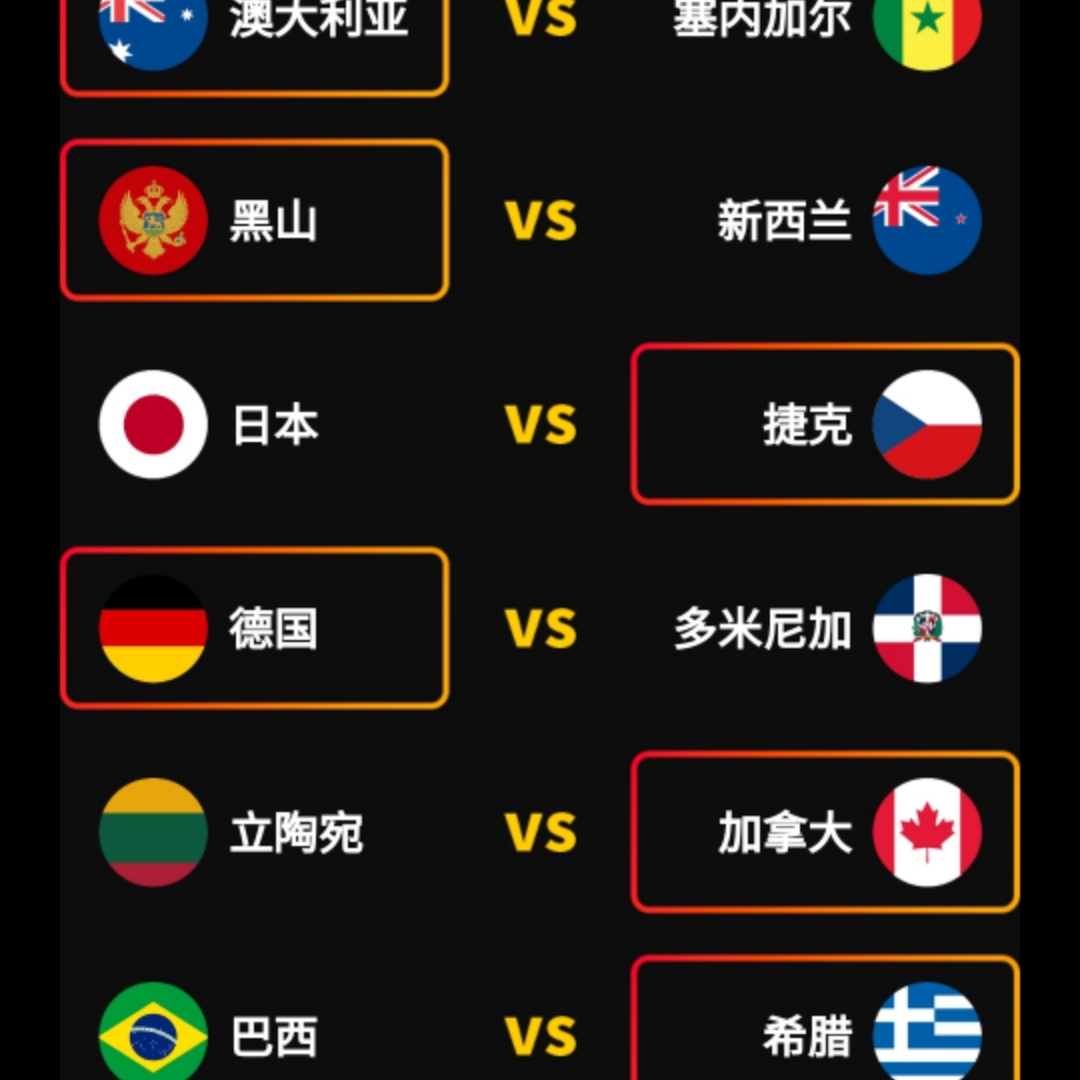The height and width of the screenshot is (1080, 1080).
Task: Choose 新西兰 over 黑山
Action: pyautogui.click(x=825, y=220)
